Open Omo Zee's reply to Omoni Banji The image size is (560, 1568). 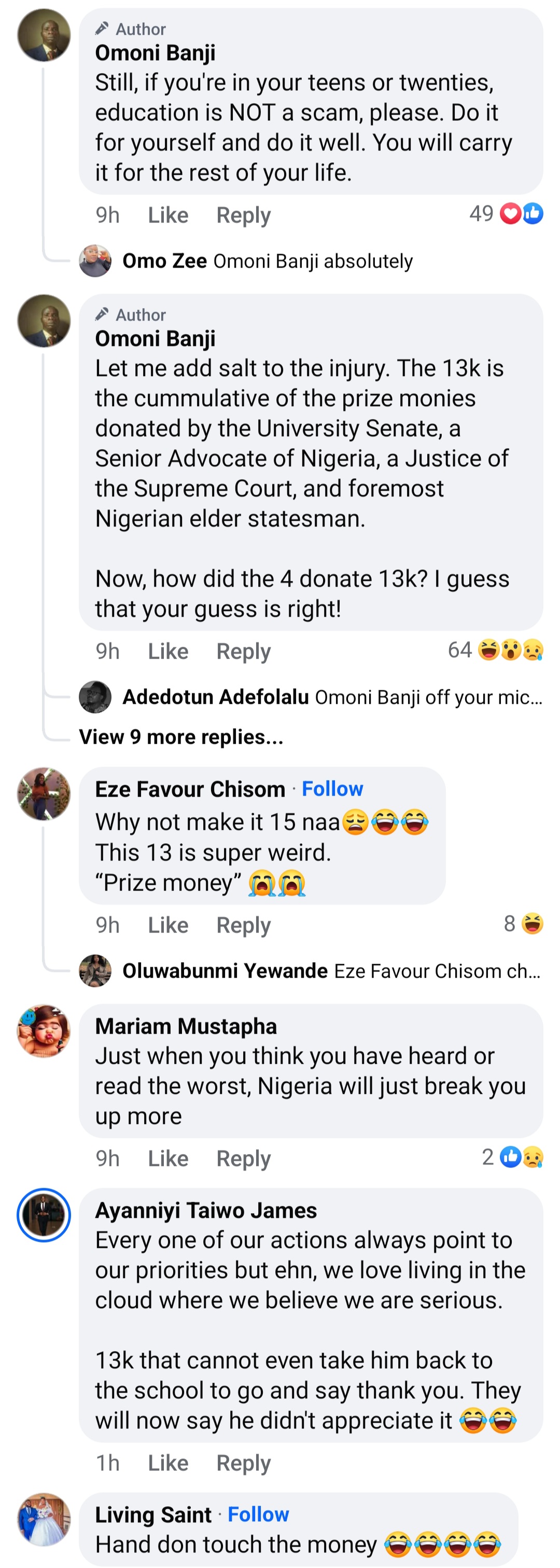pyautogui.click(x=267, y=261)
